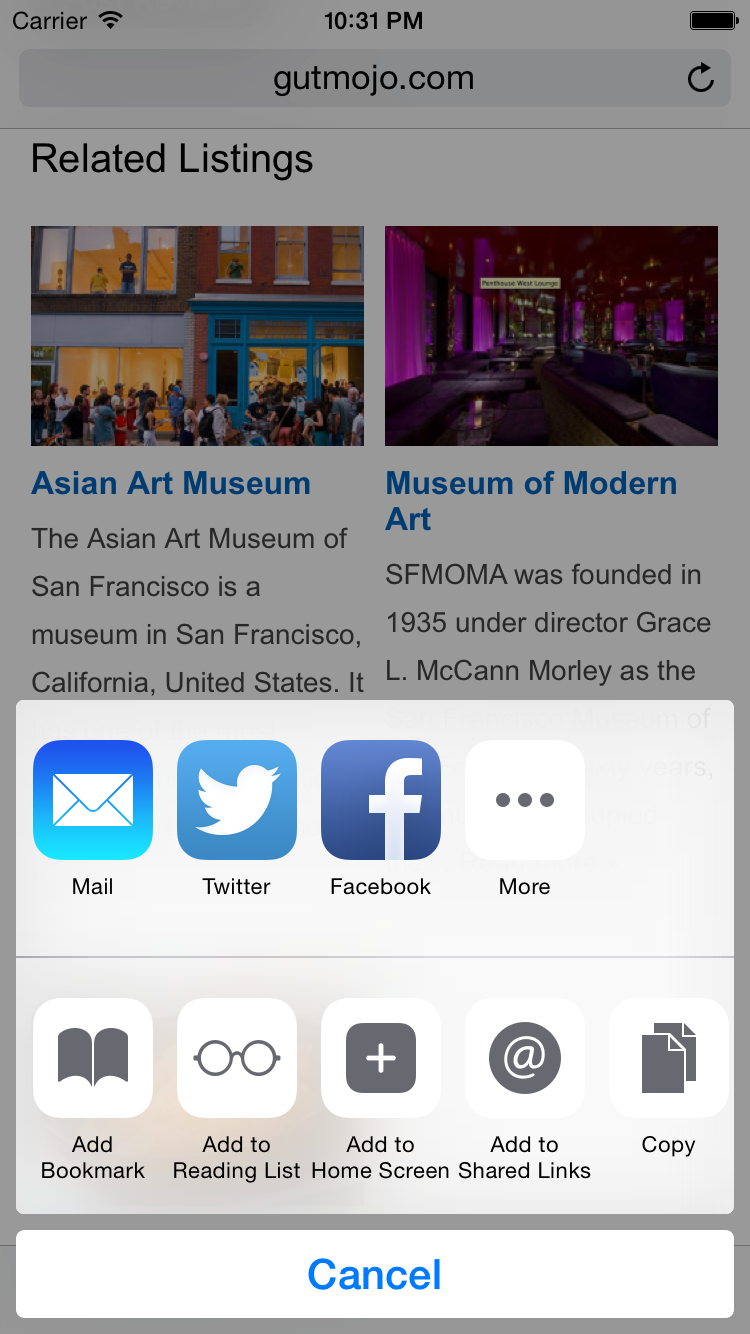Choose Add to Home Screen

pyautogui.click(x=381, y=1058)
